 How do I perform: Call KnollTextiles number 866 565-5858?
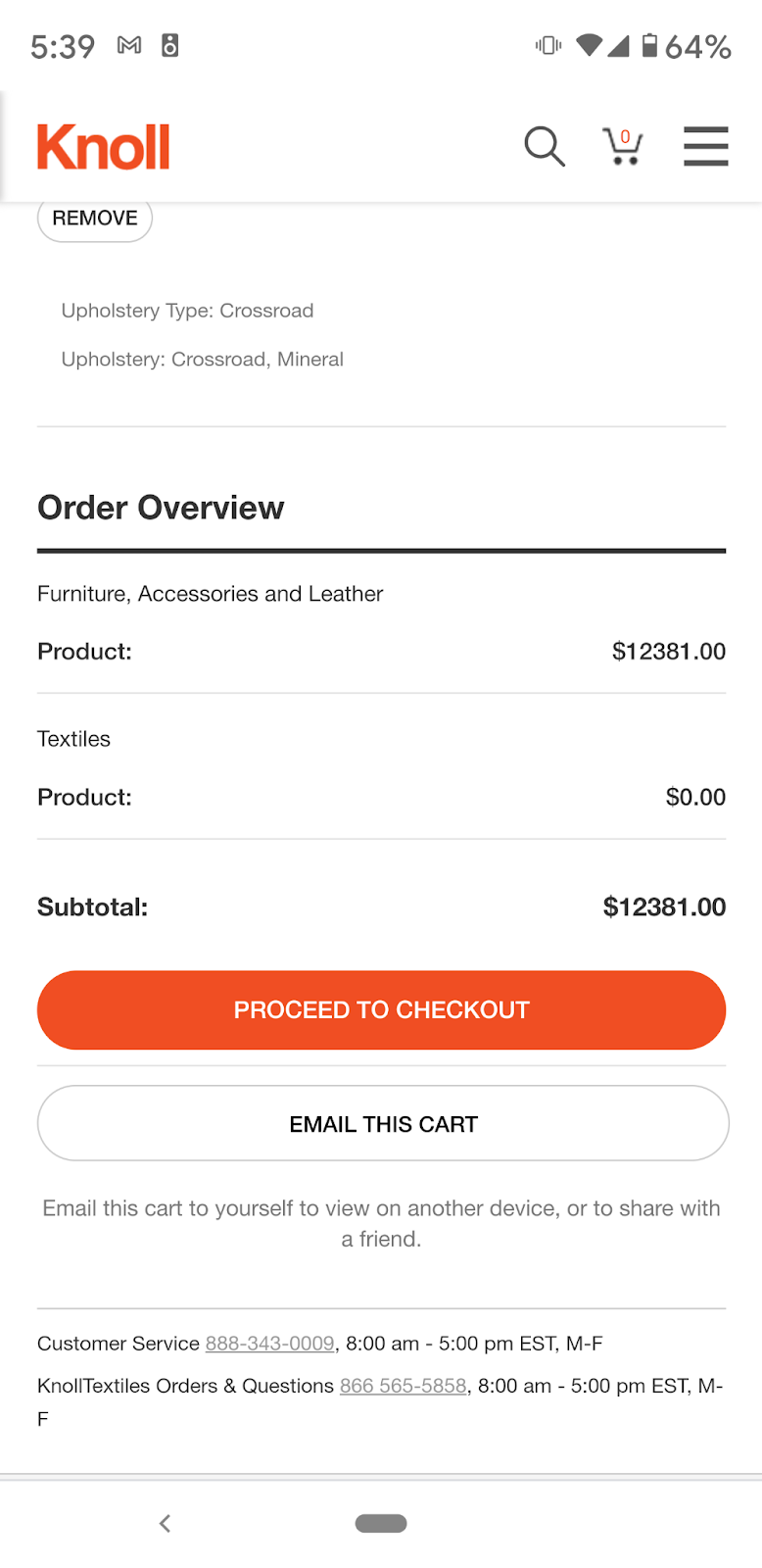(x=403, y=1386)
